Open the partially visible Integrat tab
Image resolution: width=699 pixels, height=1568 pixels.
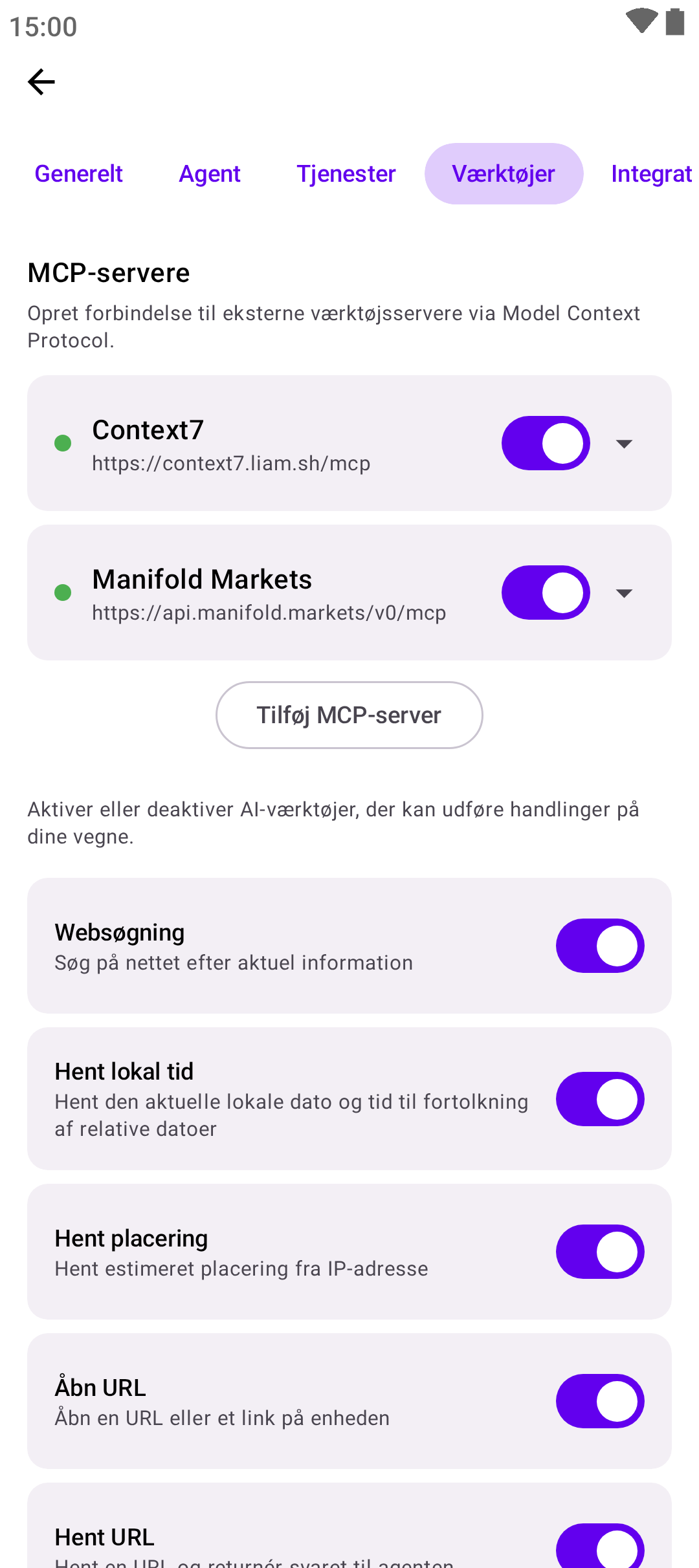pyautogui.click(x=651, y=174)
